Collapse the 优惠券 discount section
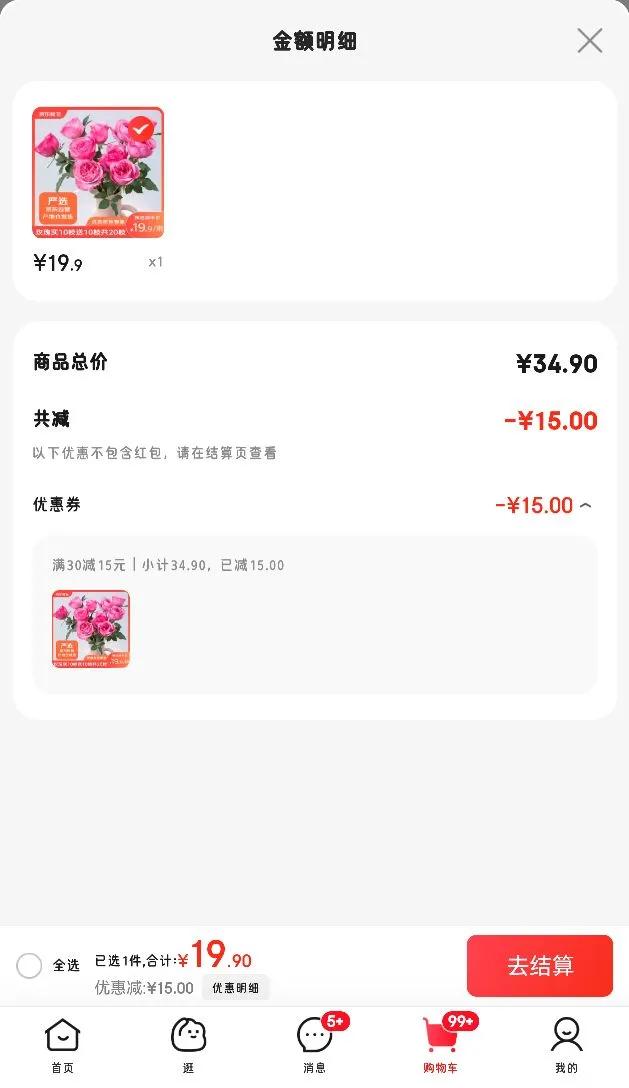The image size is (629, 1088). [586, 505]
